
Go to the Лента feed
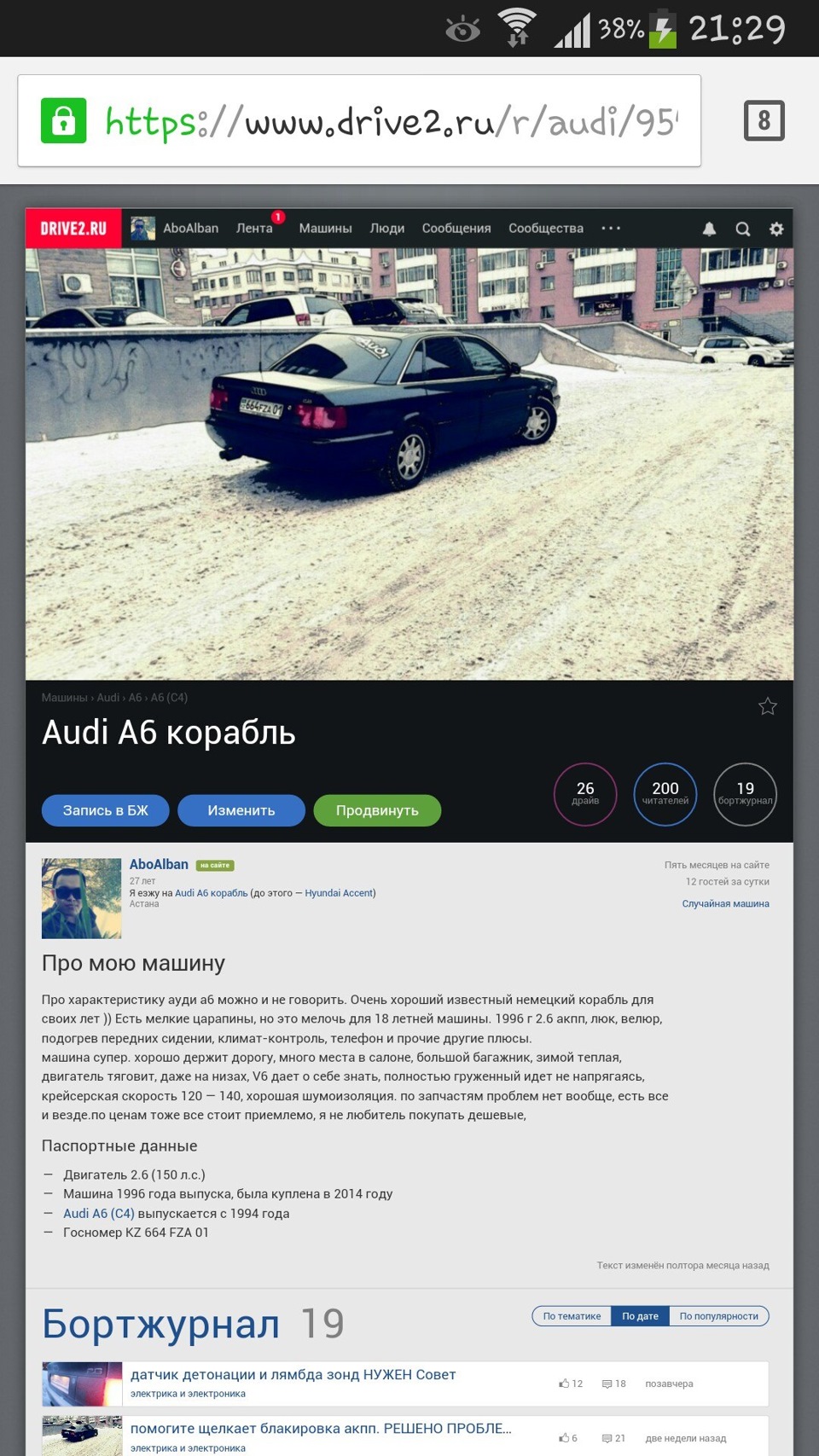[254, 229]
